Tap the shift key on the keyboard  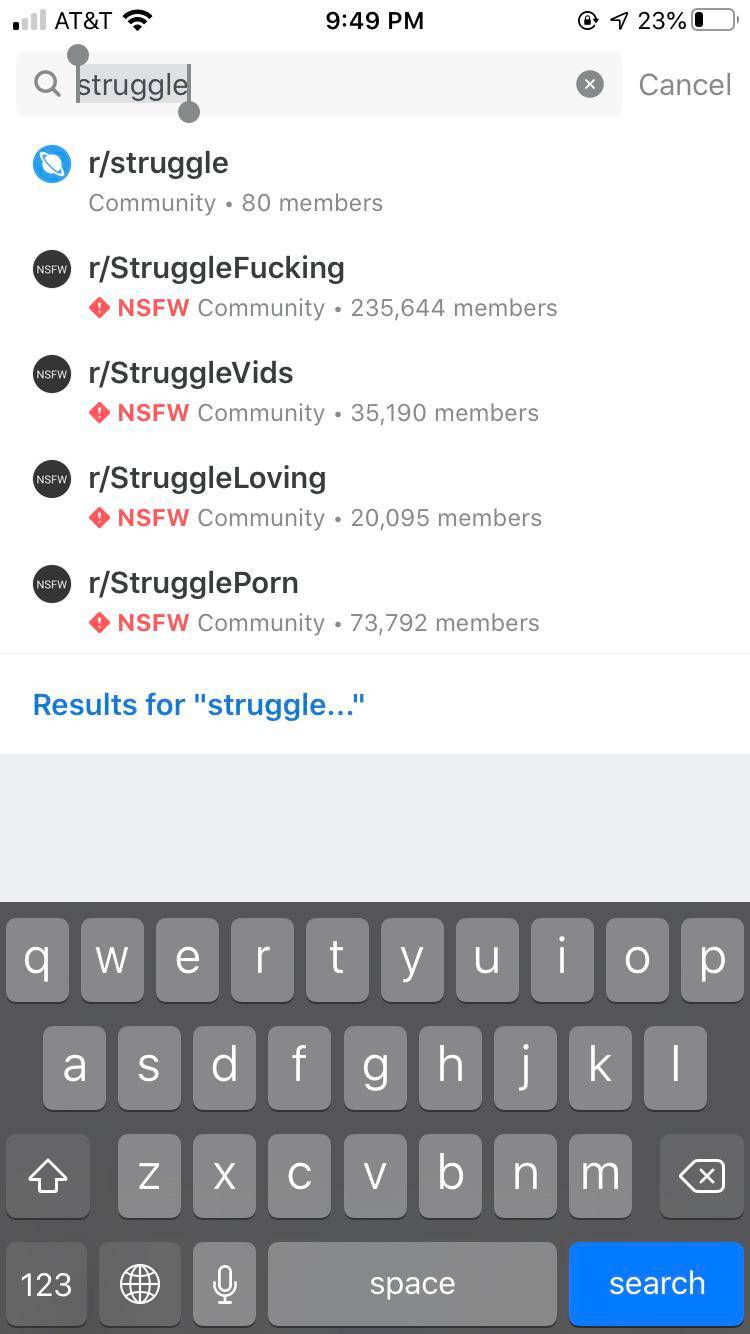tap(47, 1176)
